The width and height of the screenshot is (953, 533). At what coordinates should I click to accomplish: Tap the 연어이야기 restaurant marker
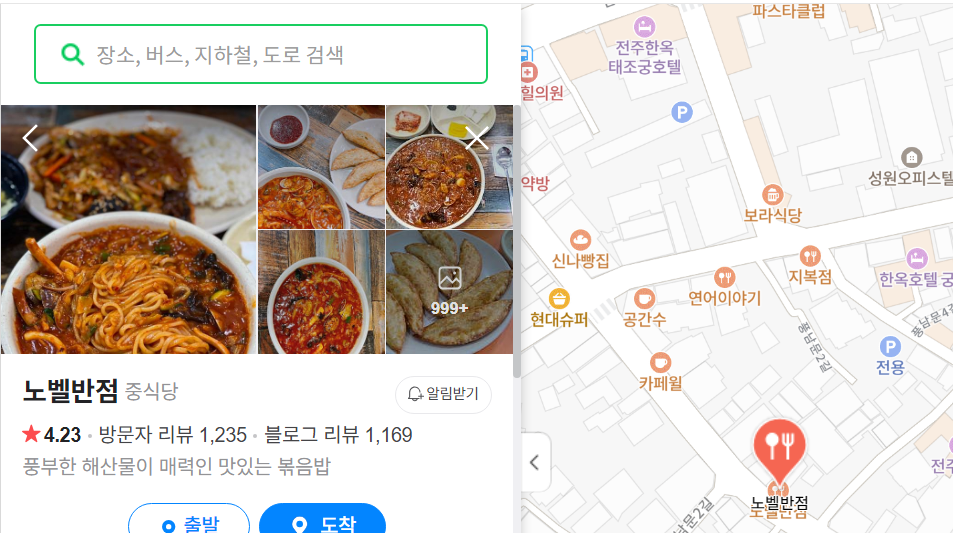point(725,278)
